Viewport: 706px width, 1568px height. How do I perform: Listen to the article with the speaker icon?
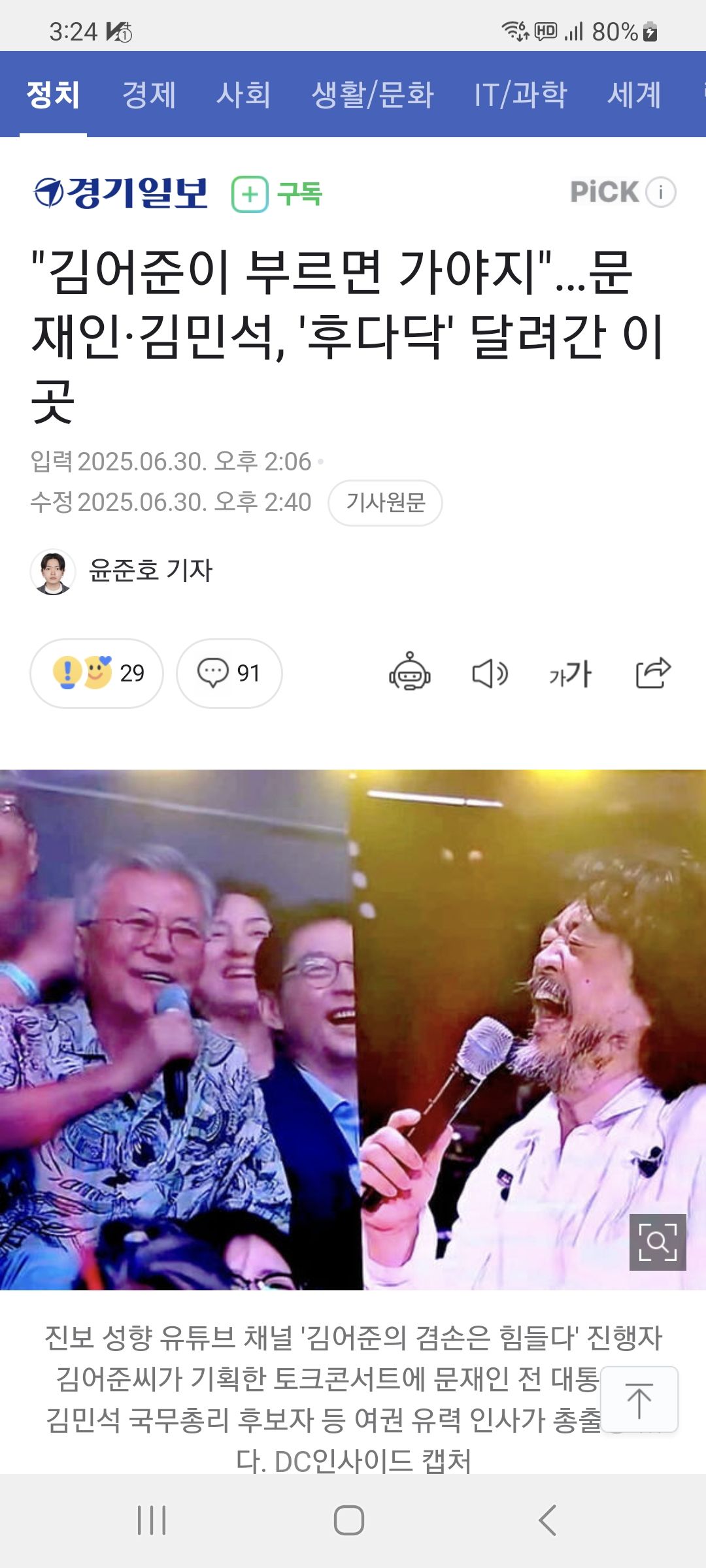point(490,673)
